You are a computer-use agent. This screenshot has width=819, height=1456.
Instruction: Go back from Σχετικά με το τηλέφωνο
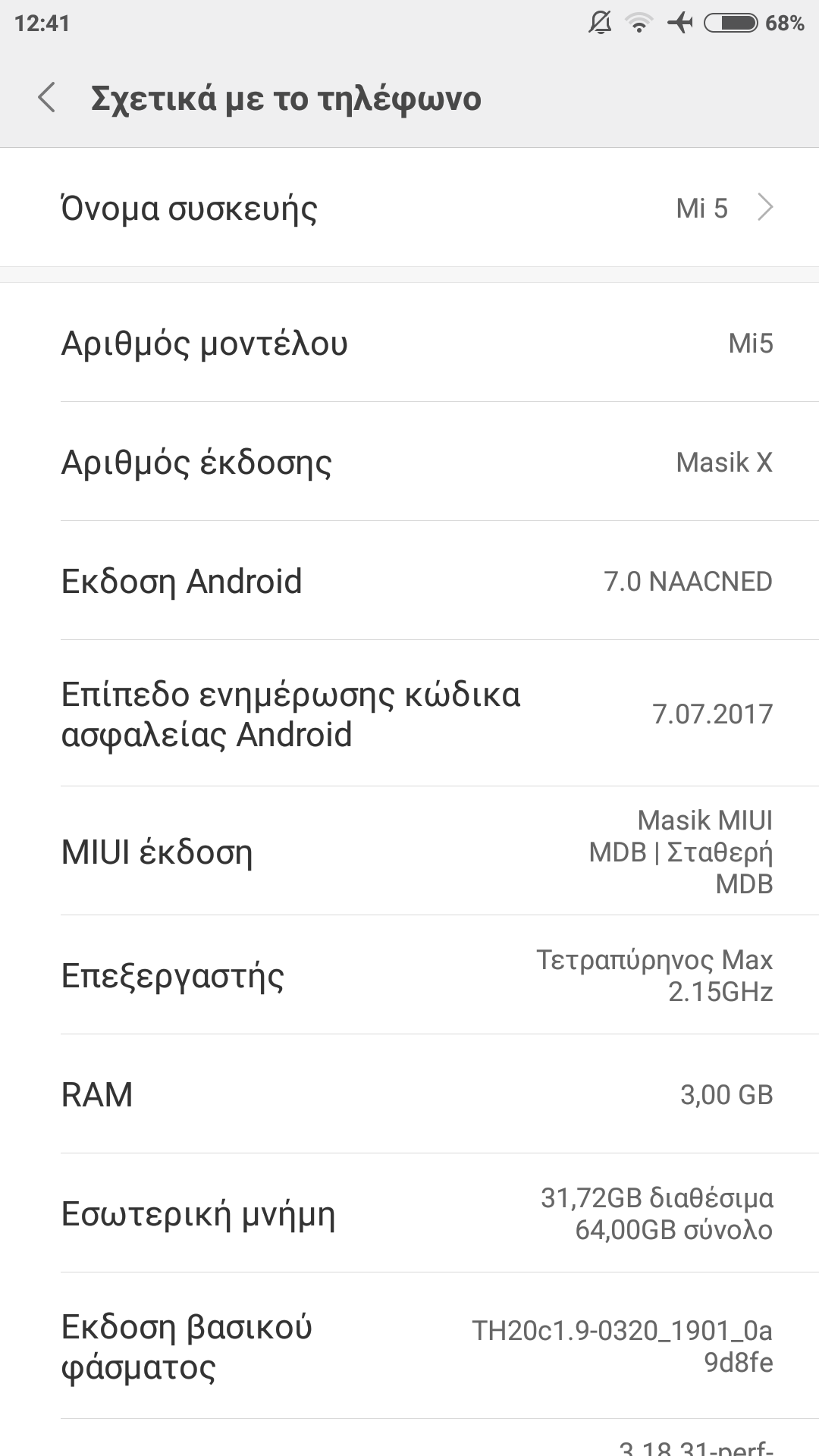(x=47, y=99)
